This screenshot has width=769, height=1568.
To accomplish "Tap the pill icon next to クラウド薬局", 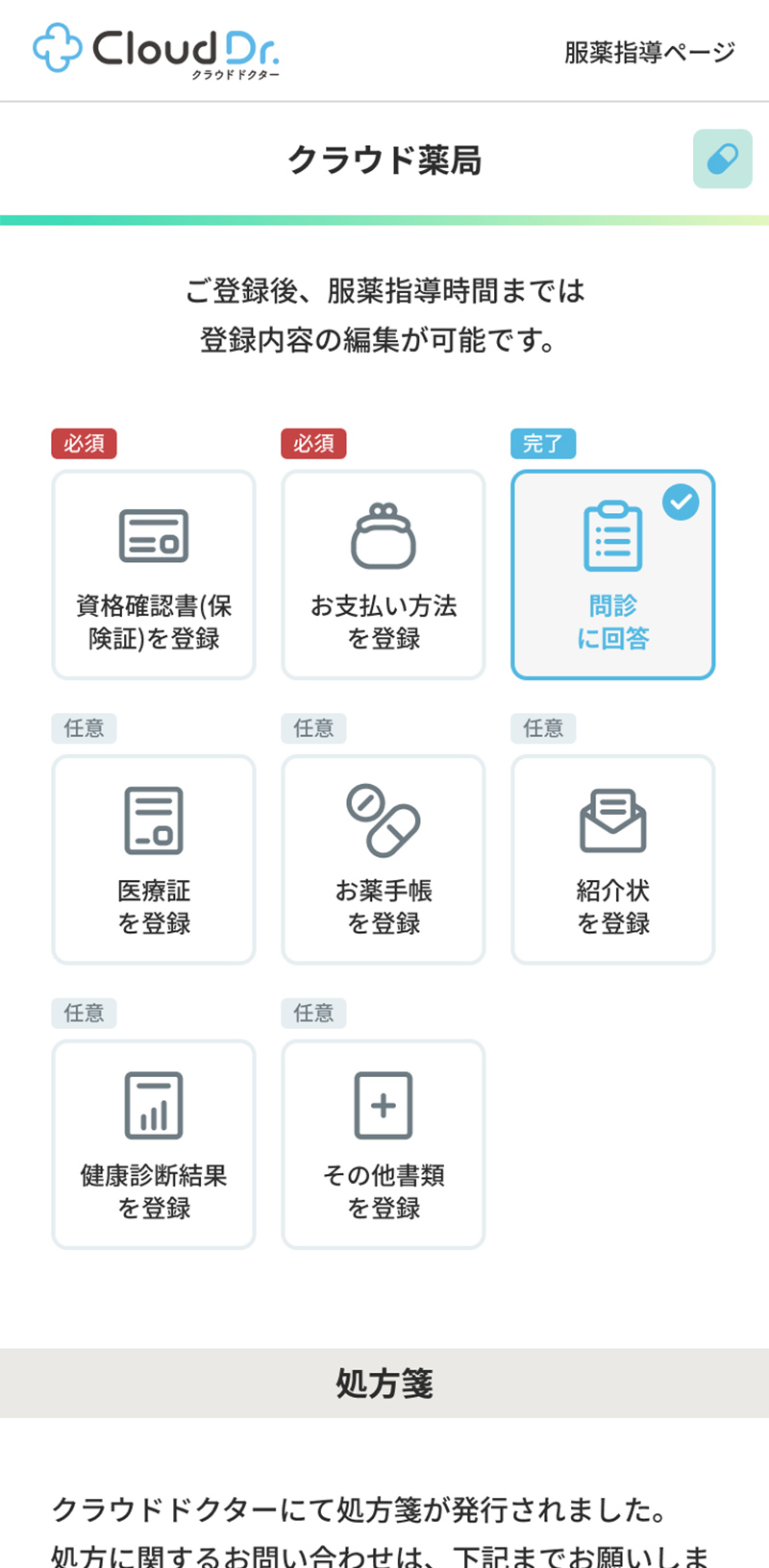I will click(x=722, y=159).
